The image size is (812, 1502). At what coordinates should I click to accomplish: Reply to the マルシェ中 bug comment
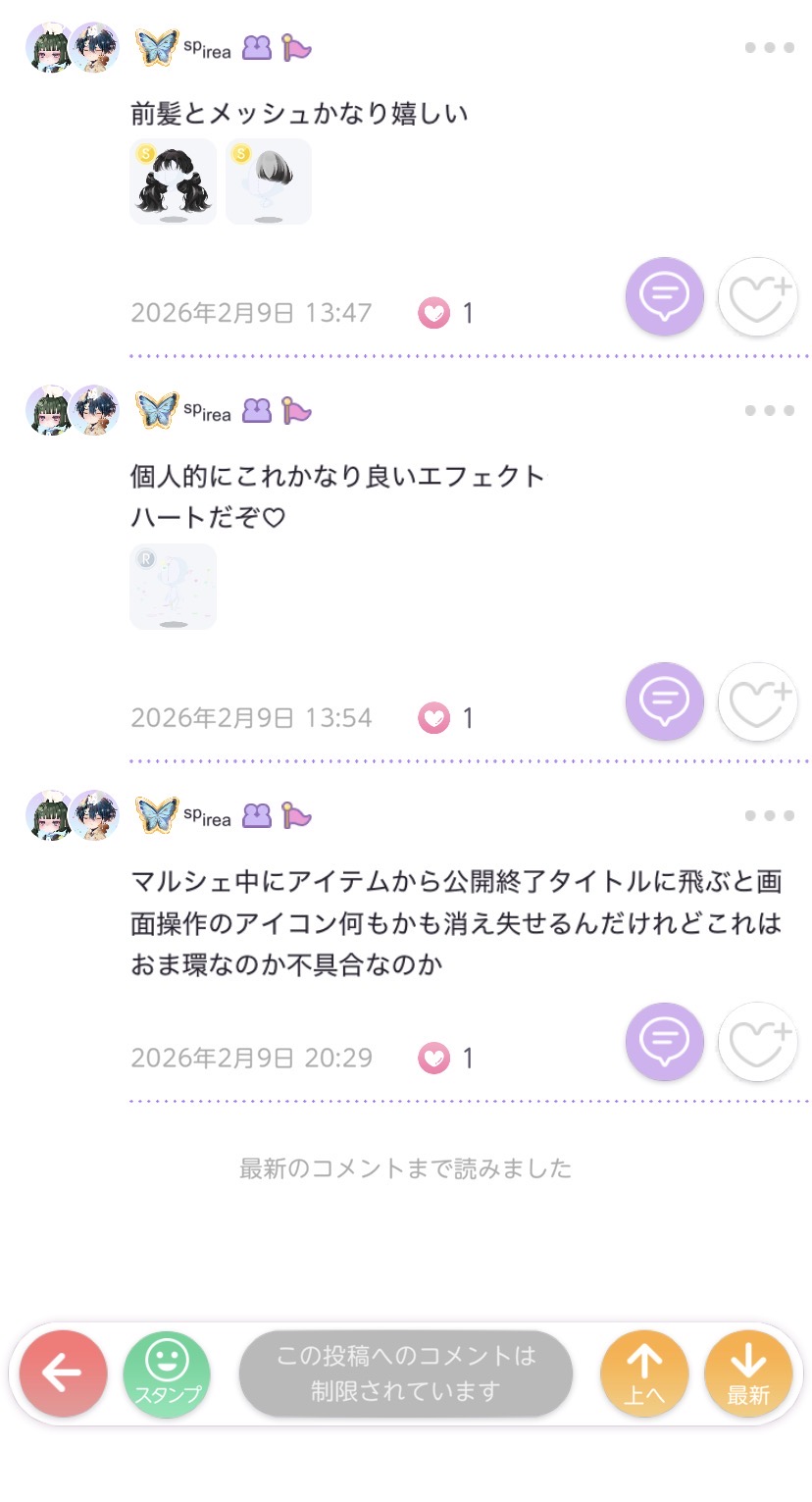tap(665, 1042)
